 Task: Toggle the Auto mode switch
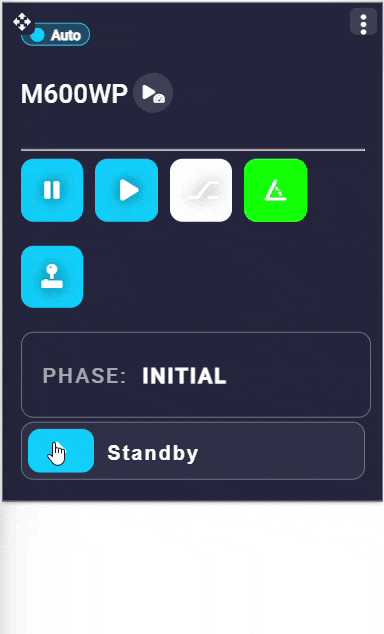click(56, 35)
